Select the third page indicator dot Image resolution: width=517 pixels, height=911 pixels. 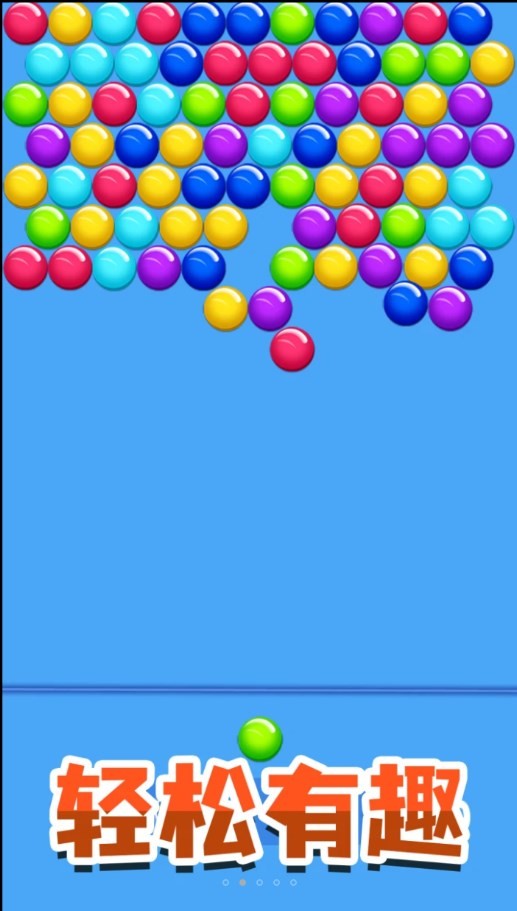[x=259, y=882]
